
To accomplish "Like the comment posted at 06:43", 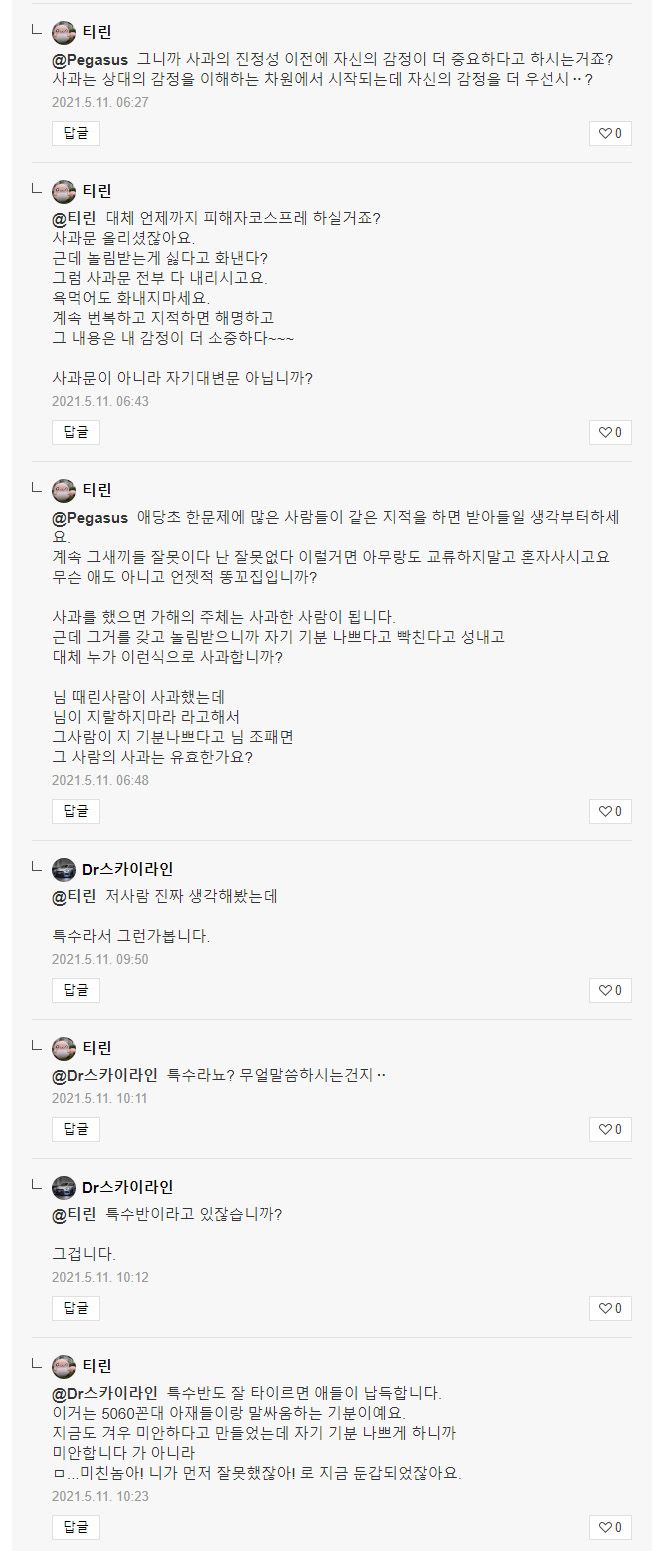I will click(x=610, y=432).
